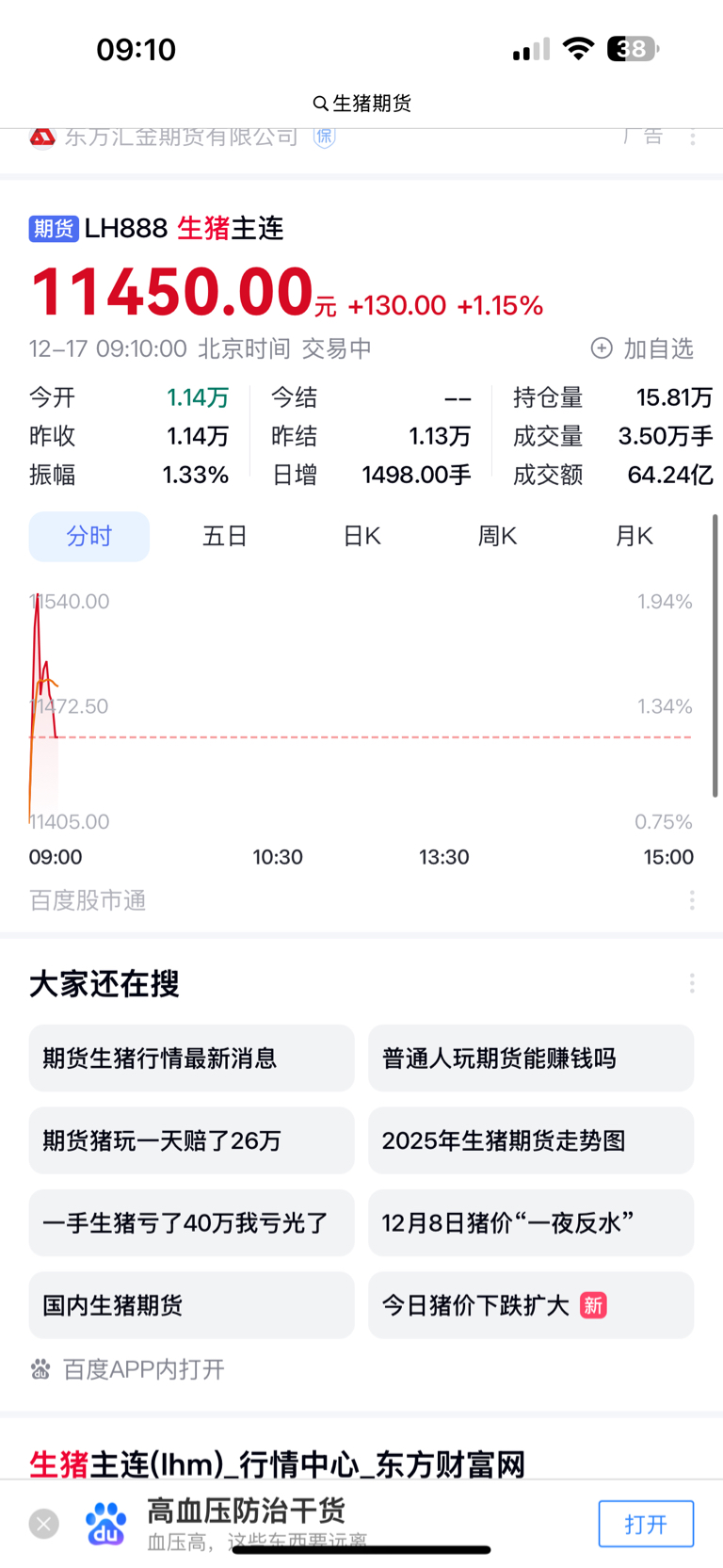Switch to the 五日 chart tab
The image size is (723, 1568).
(225, 537)
